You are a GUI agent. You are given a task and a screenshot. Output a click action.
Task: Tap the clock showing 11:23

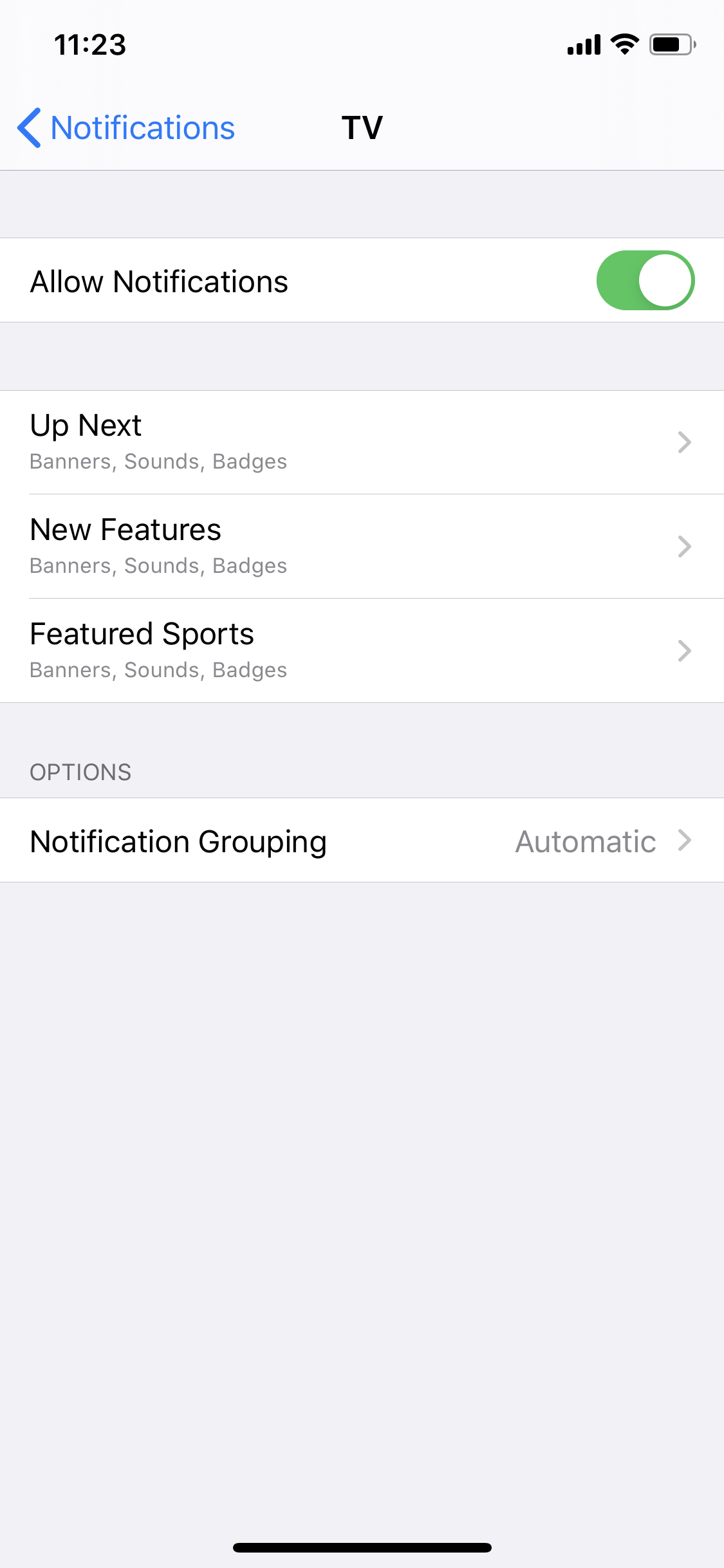point(89,44)
